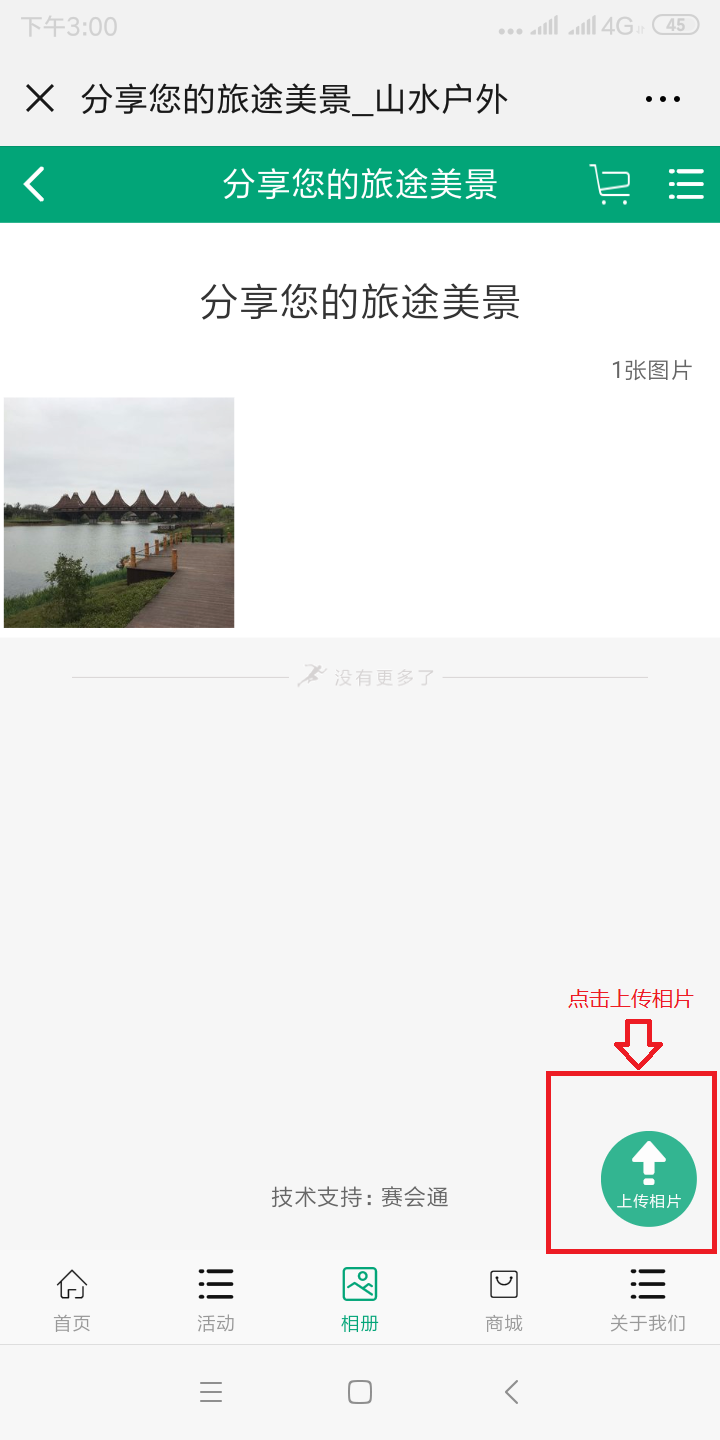The width and height of the screenshot is (720, 1440).
Task: Open the lakeside pier photo thumbnail
Action: click(x=118, y=512)
